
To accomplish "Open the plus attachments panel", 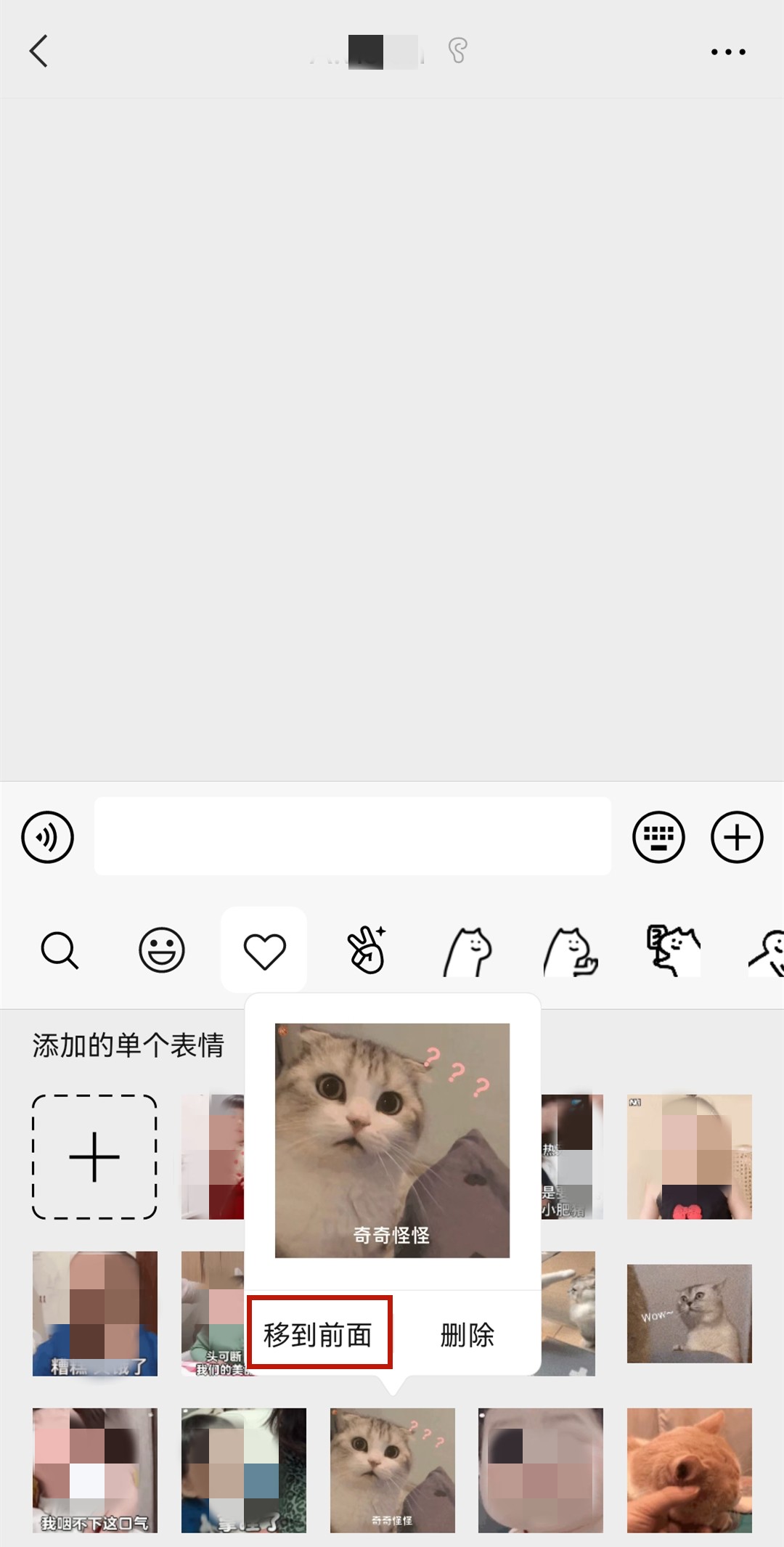I will pyautogui.click(x=736, y=837).
